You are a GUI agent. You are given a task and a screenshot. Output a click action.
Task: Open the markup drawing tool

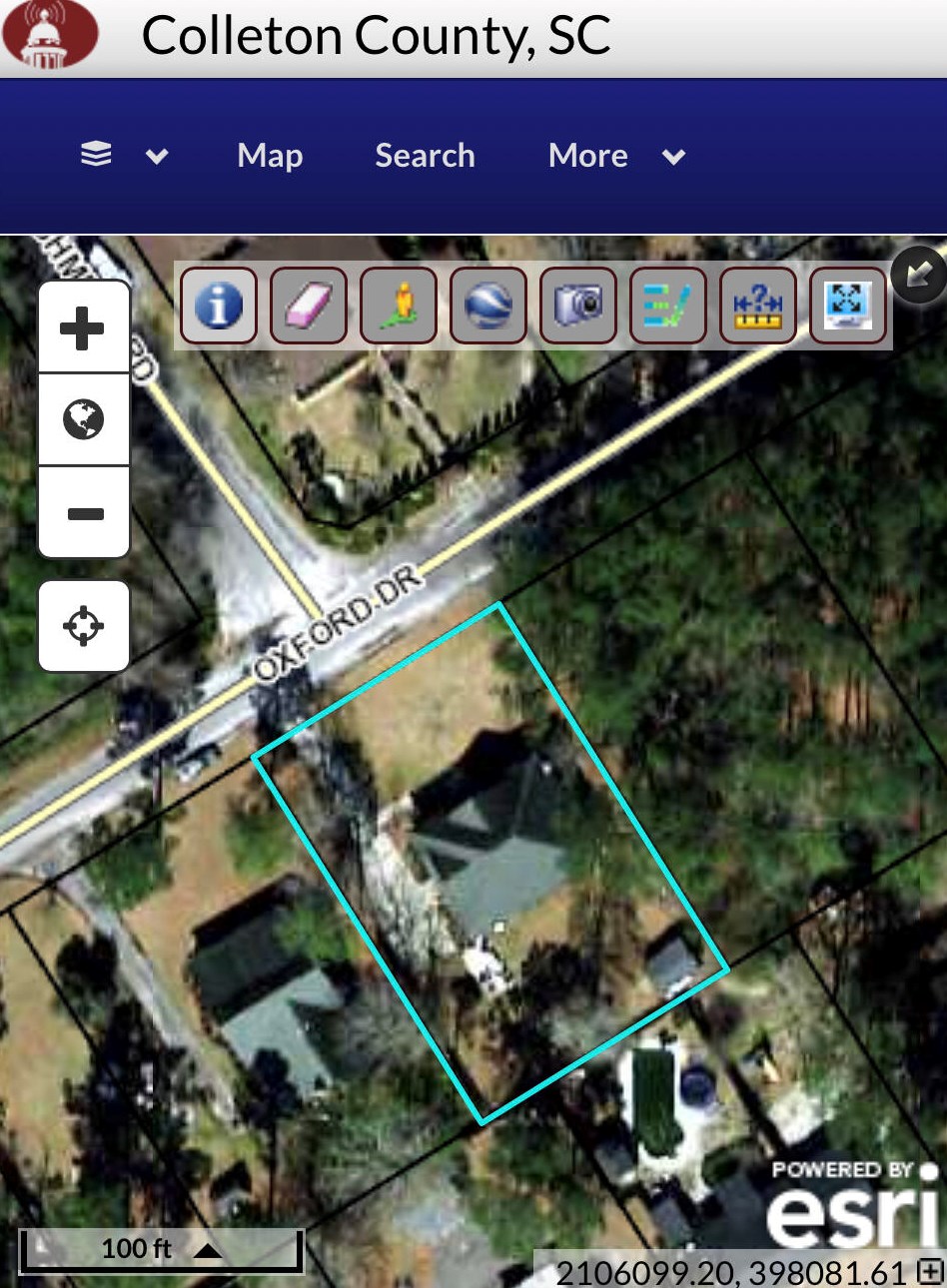(668, 305)
